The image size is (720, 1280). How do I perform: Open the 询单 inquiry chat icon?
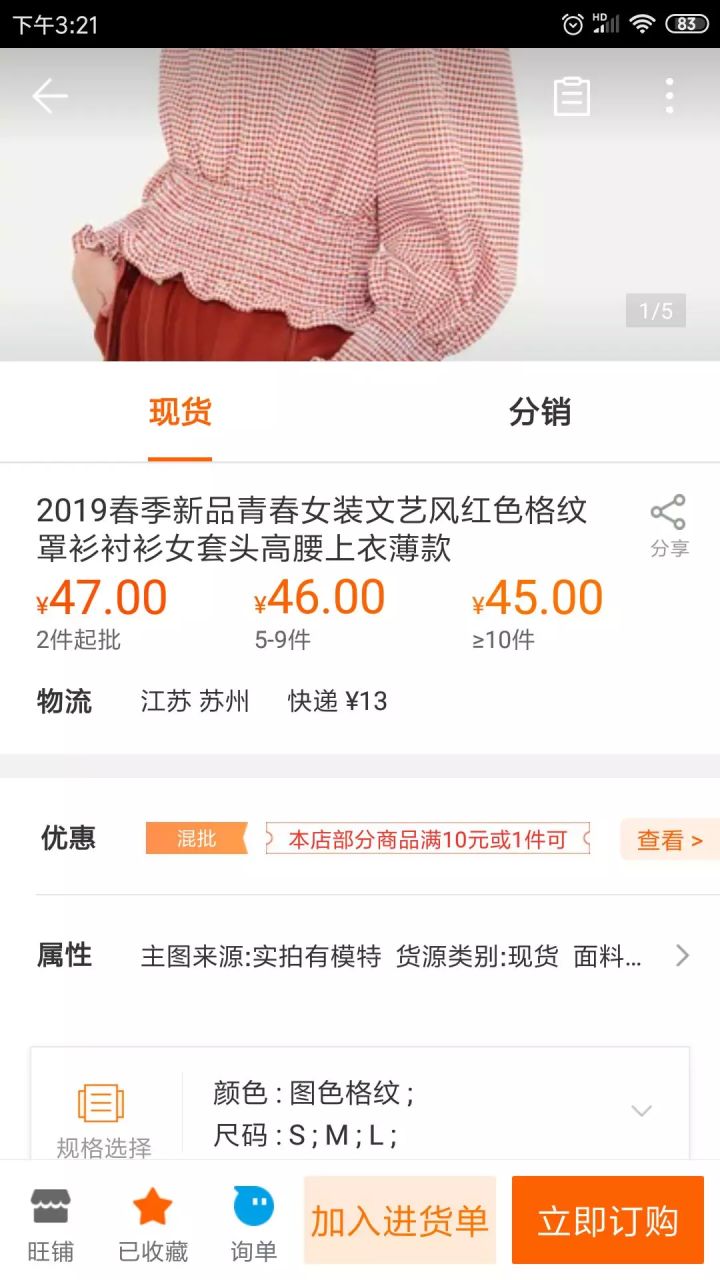click(x=253, y=1218)
